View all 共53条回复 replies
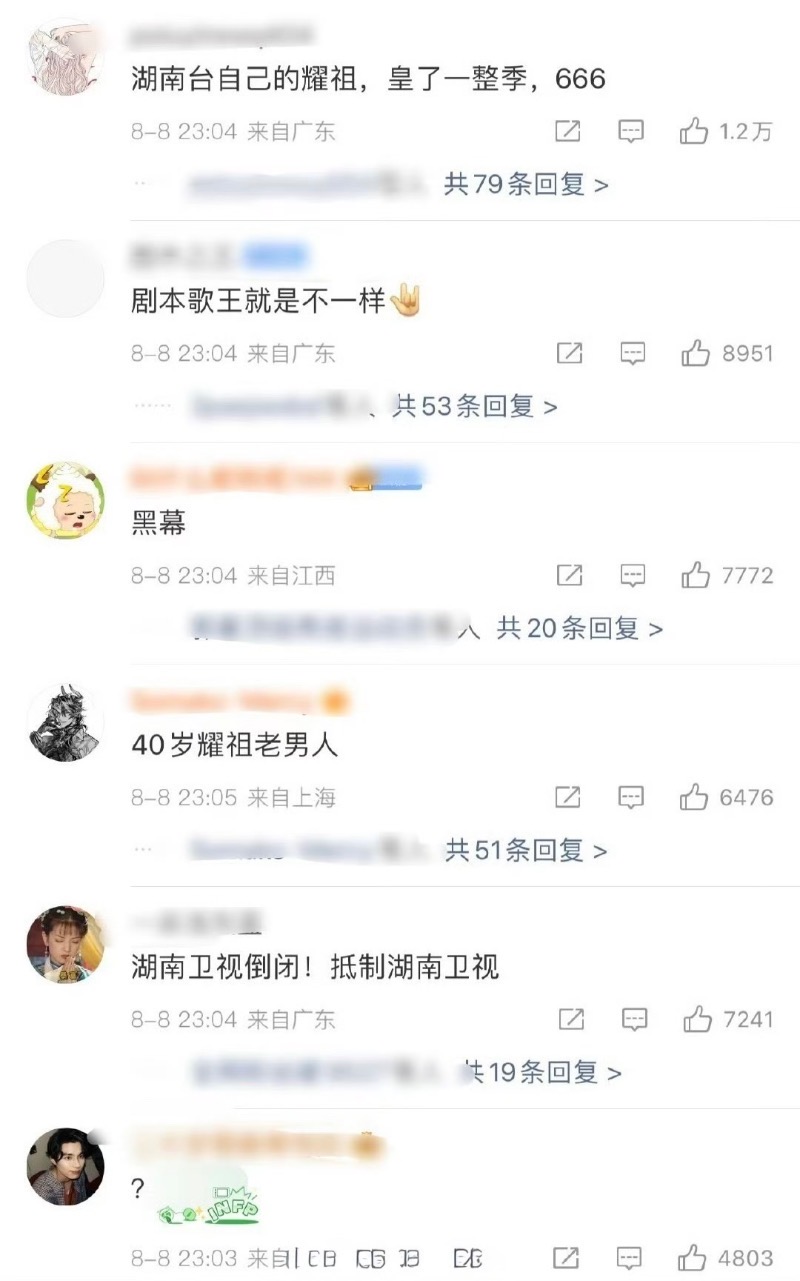Screen dimensions: 800x1281 tap(475, 407)
